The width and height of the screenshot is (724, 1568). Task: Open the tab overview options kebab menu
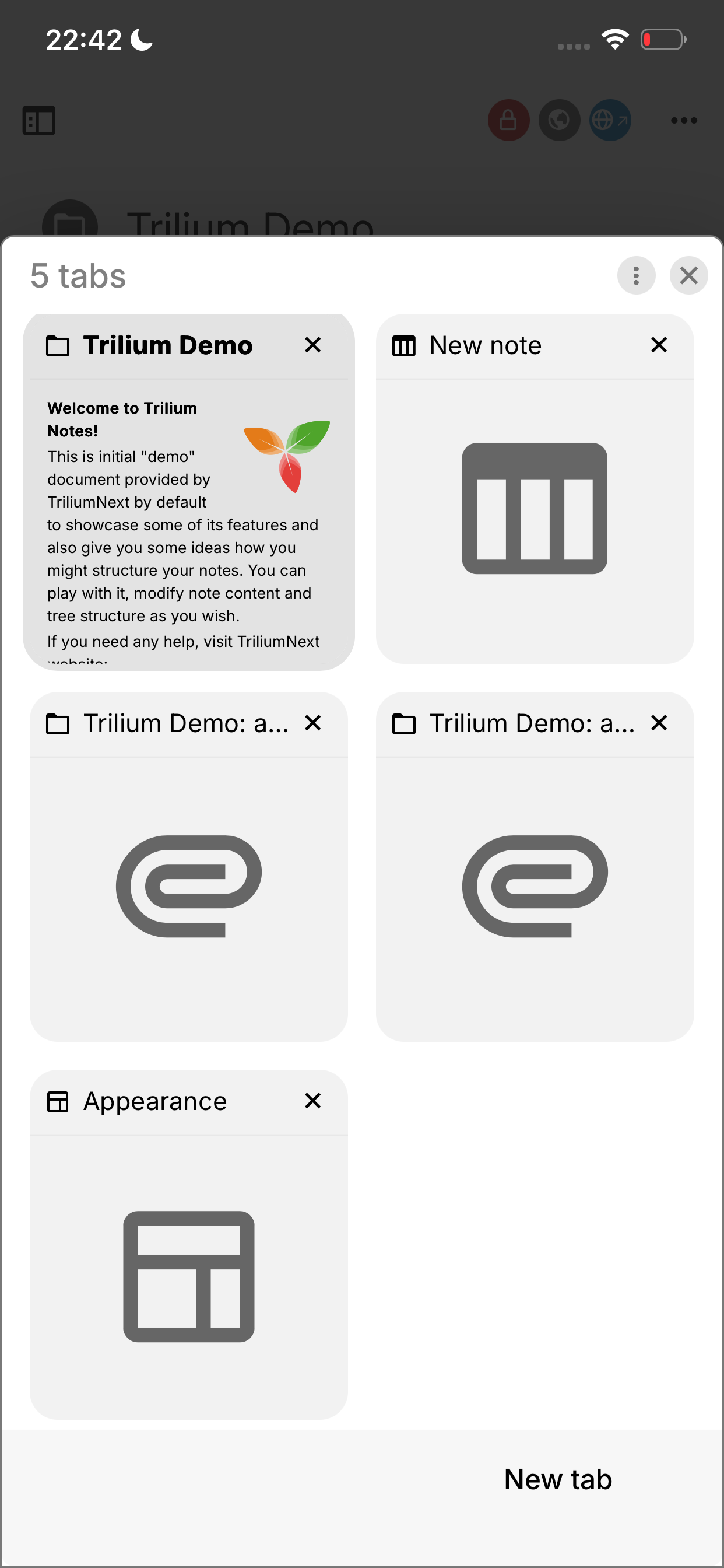637,275
